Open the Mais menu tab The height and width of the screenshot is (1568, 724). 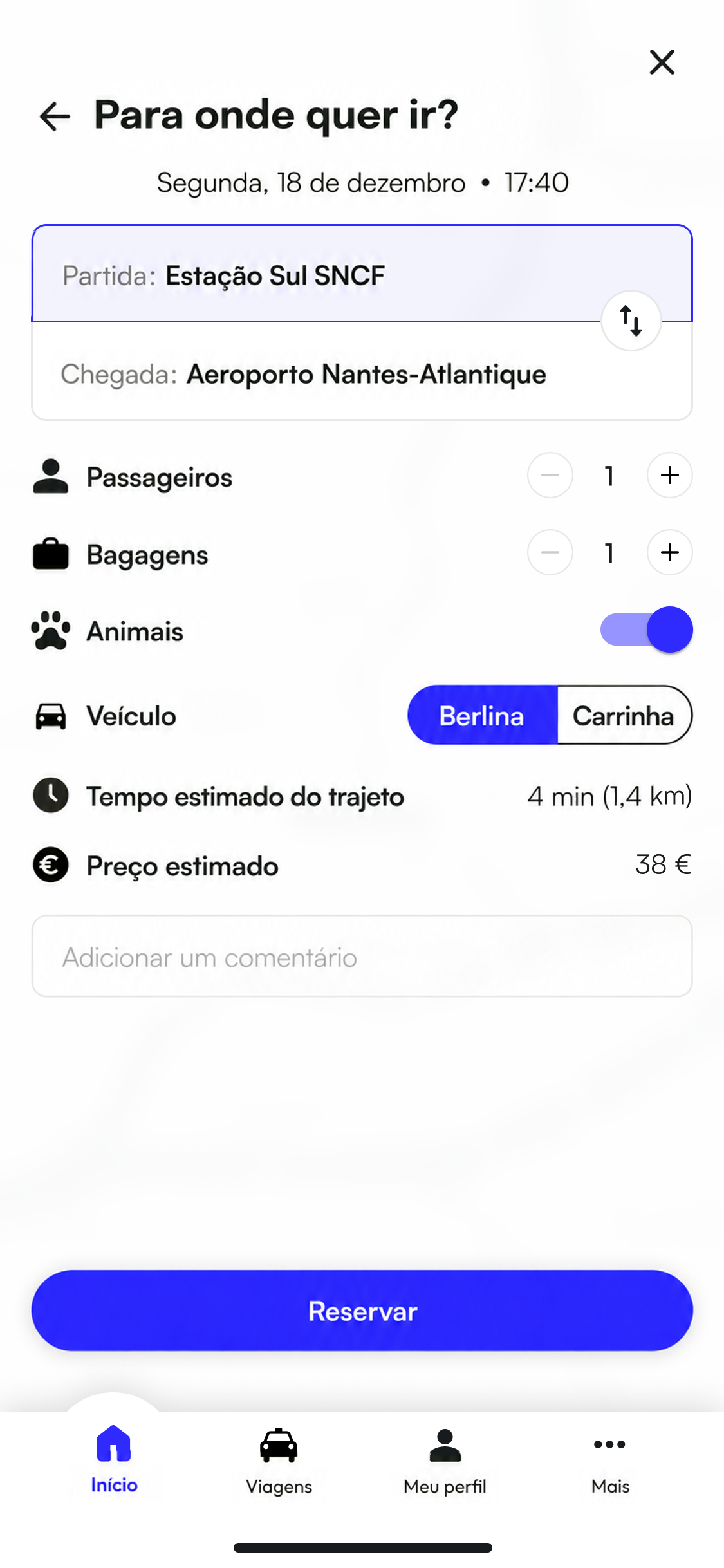(610, 1460)
